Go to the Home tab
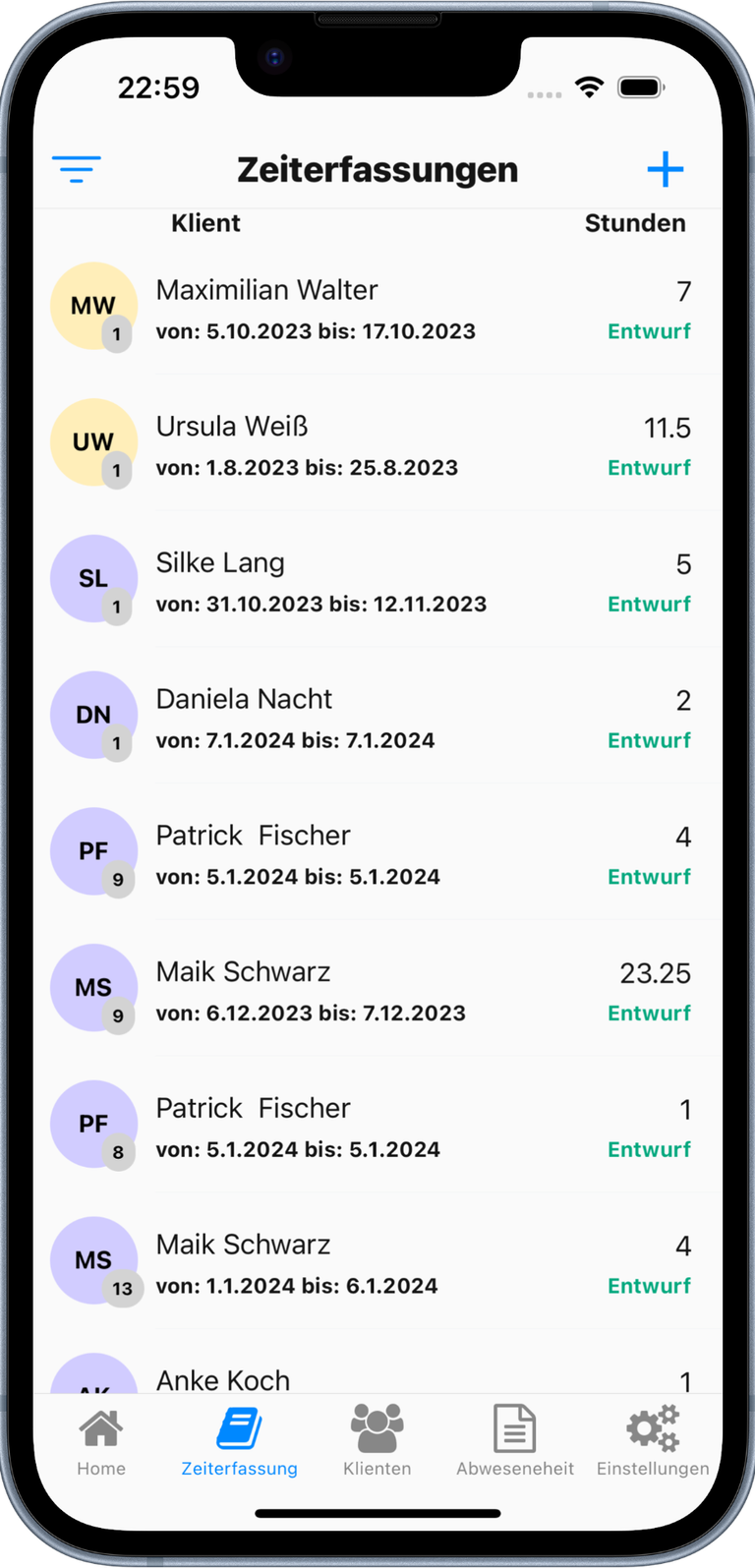 pyautogui.click(x=101, y=1442)
